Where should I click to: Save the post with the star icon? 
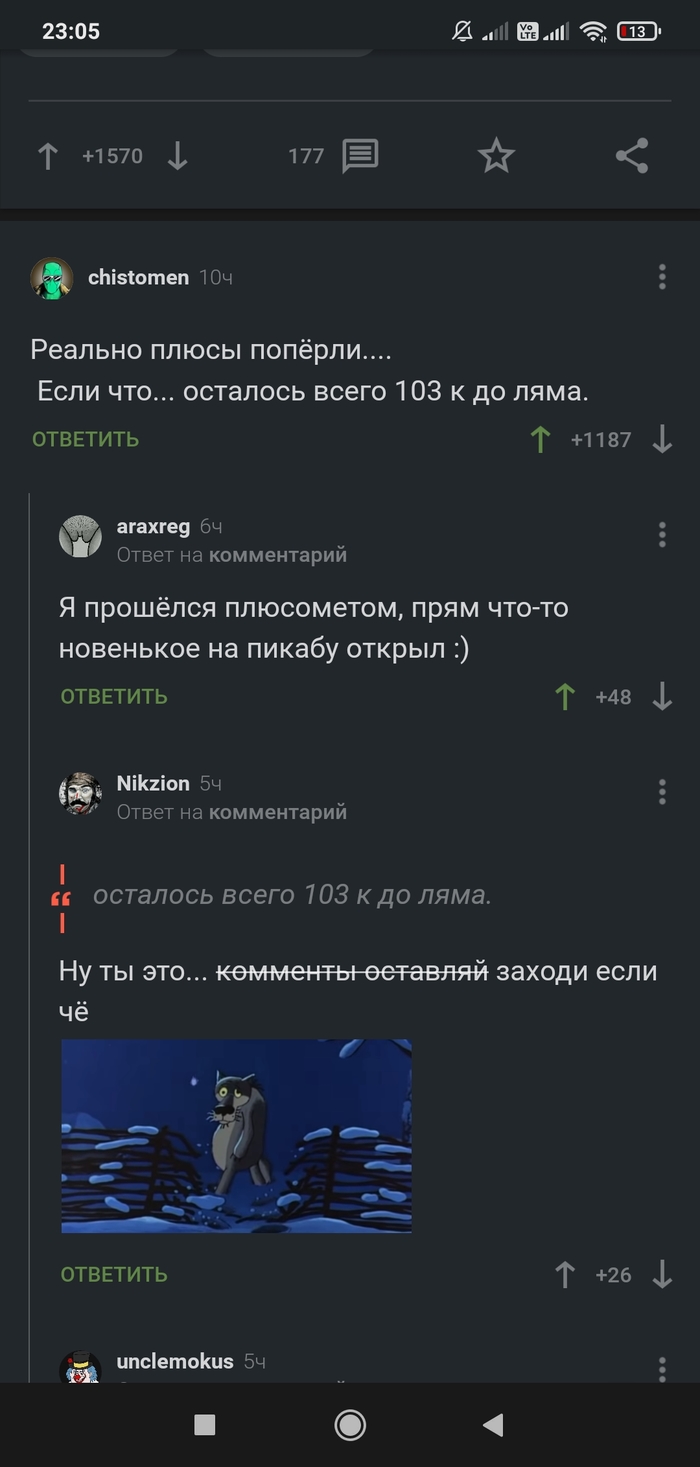tap(495, 156)
